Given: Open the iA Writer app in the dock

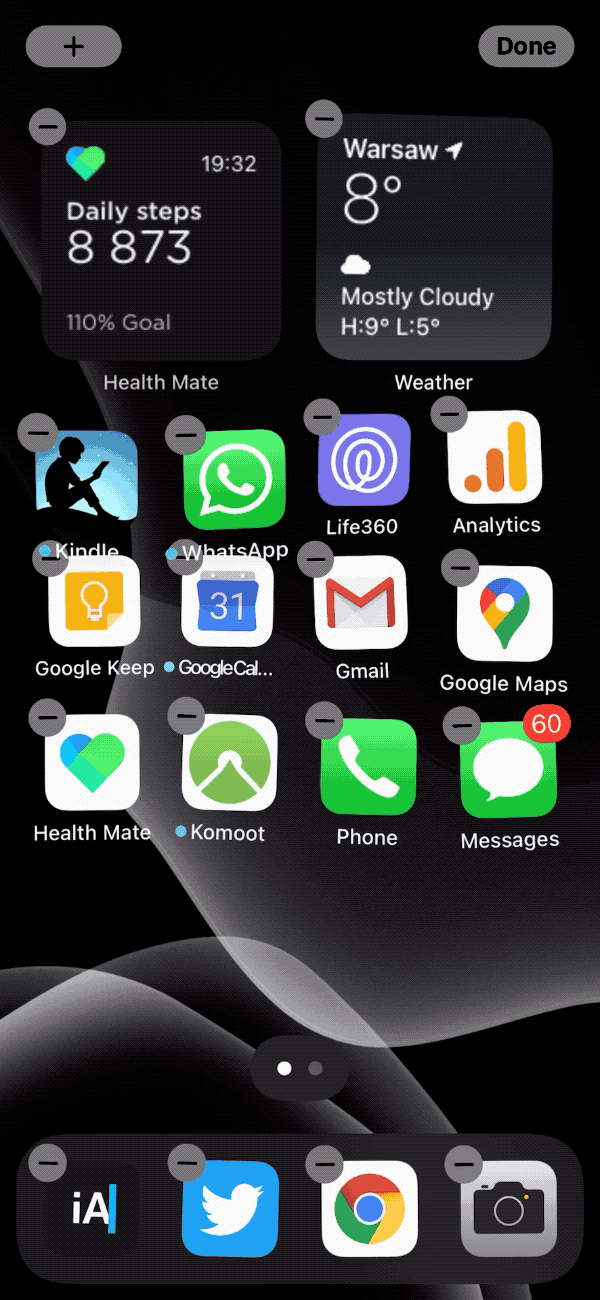Looking at the screenshot, I should (93, 1208).
